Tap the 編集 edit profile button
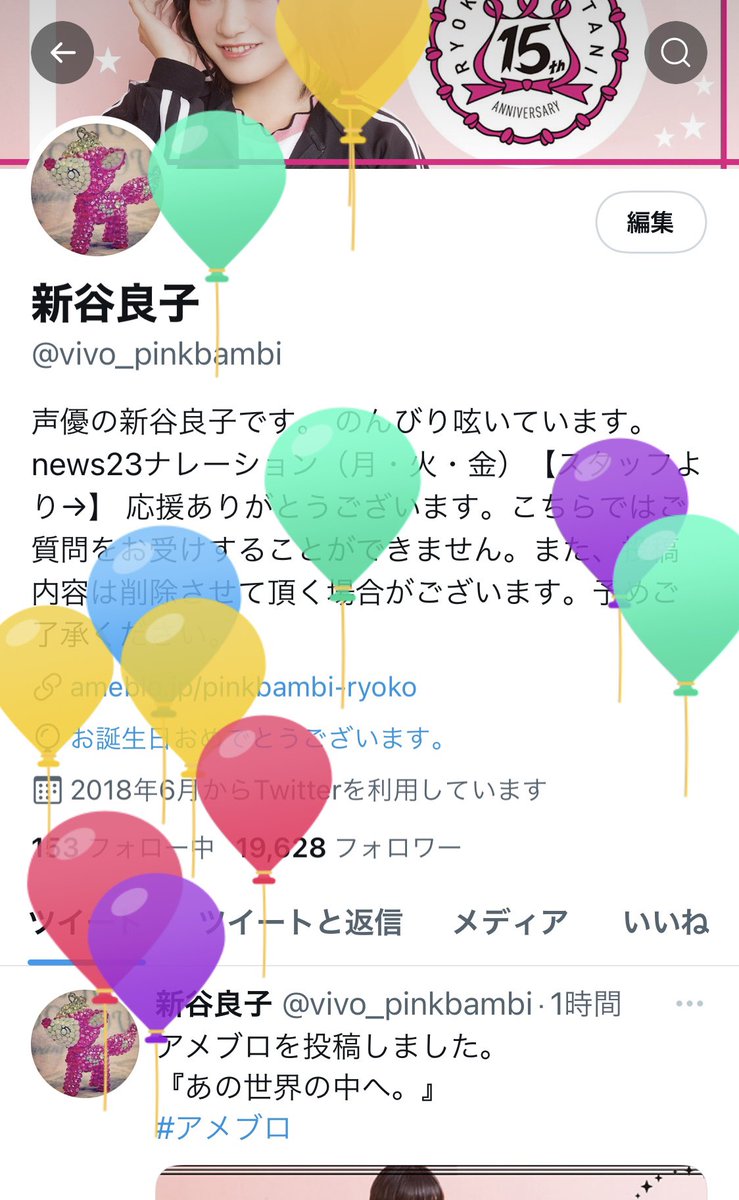The width and height of the screenshot is (739, 1200). click(x=651, y=222)
